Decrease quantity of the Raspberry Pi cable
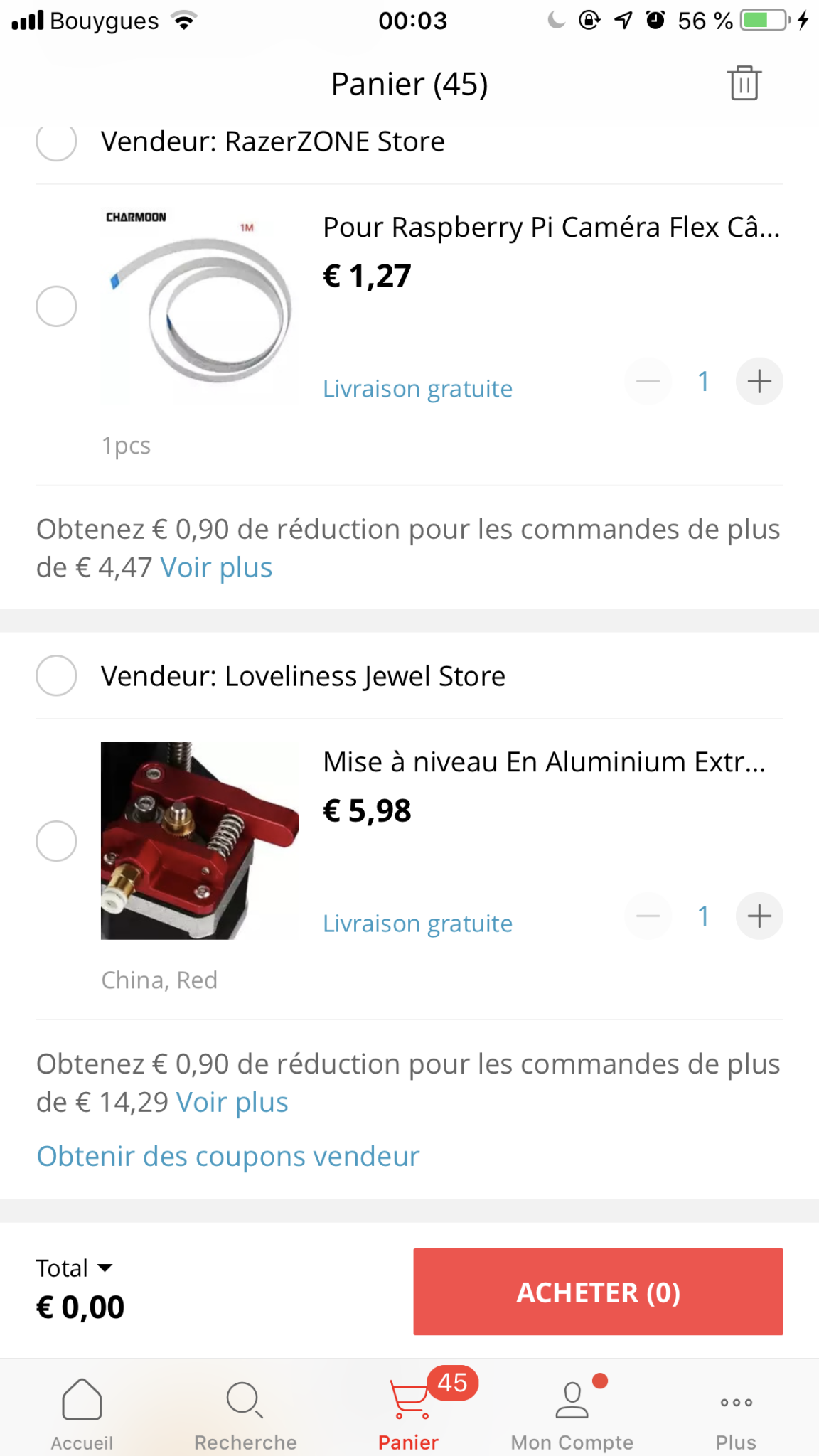 tap(648, 381)
